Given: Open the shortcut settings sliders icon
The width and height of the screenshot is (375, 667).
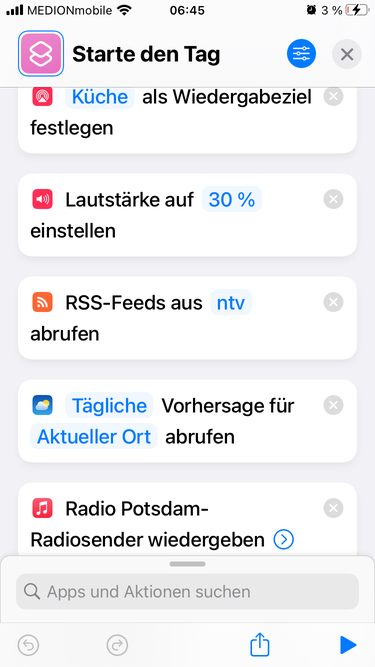Looking at the screenshot, I should coord(301,54).
